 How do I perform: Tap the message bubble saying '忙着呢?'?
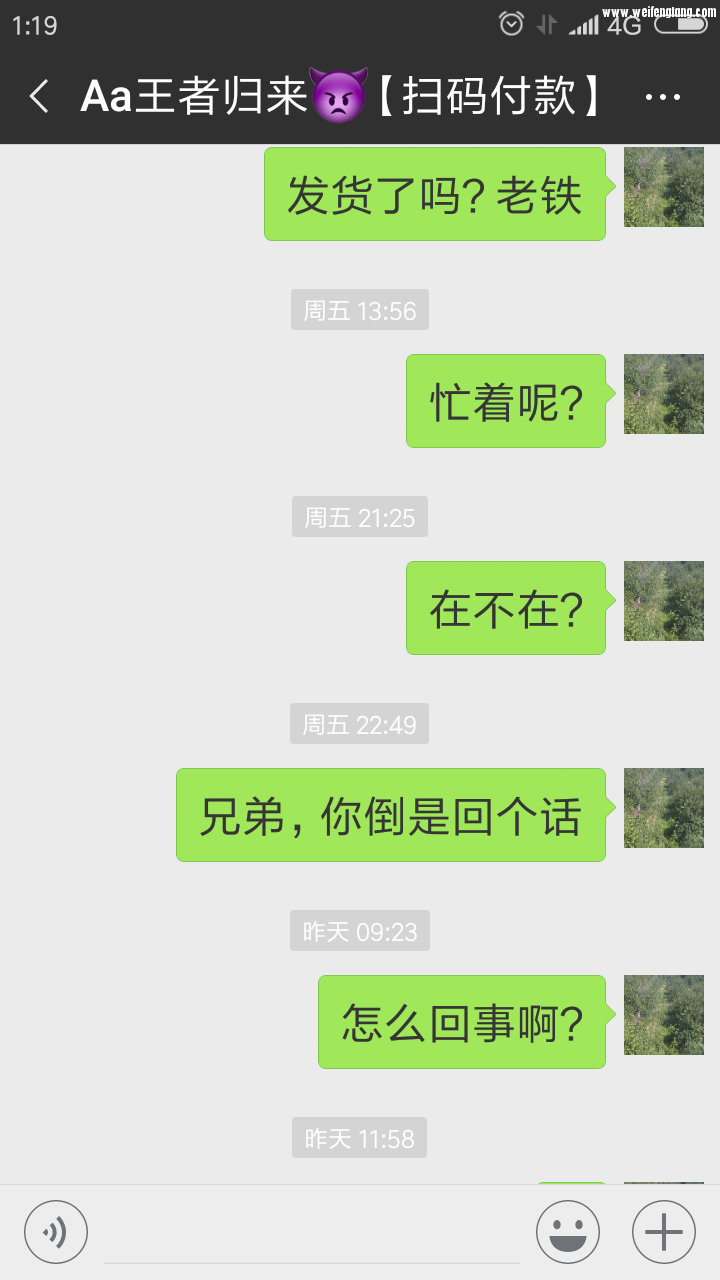(x=505, y=400)
